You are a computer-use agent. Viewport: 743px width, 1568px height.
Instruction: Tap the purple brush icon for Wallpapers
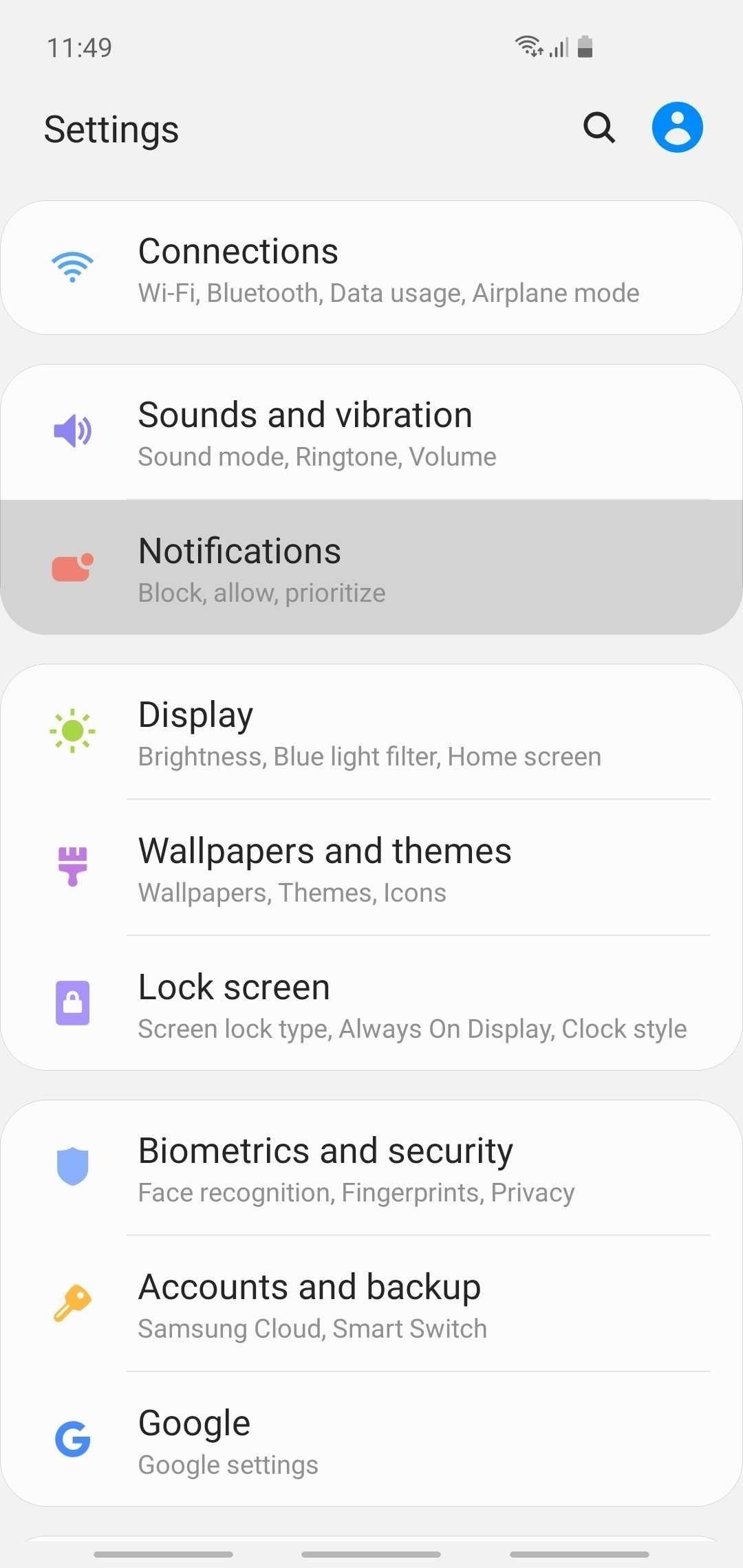pyautogui.click(x=72, y=867)
